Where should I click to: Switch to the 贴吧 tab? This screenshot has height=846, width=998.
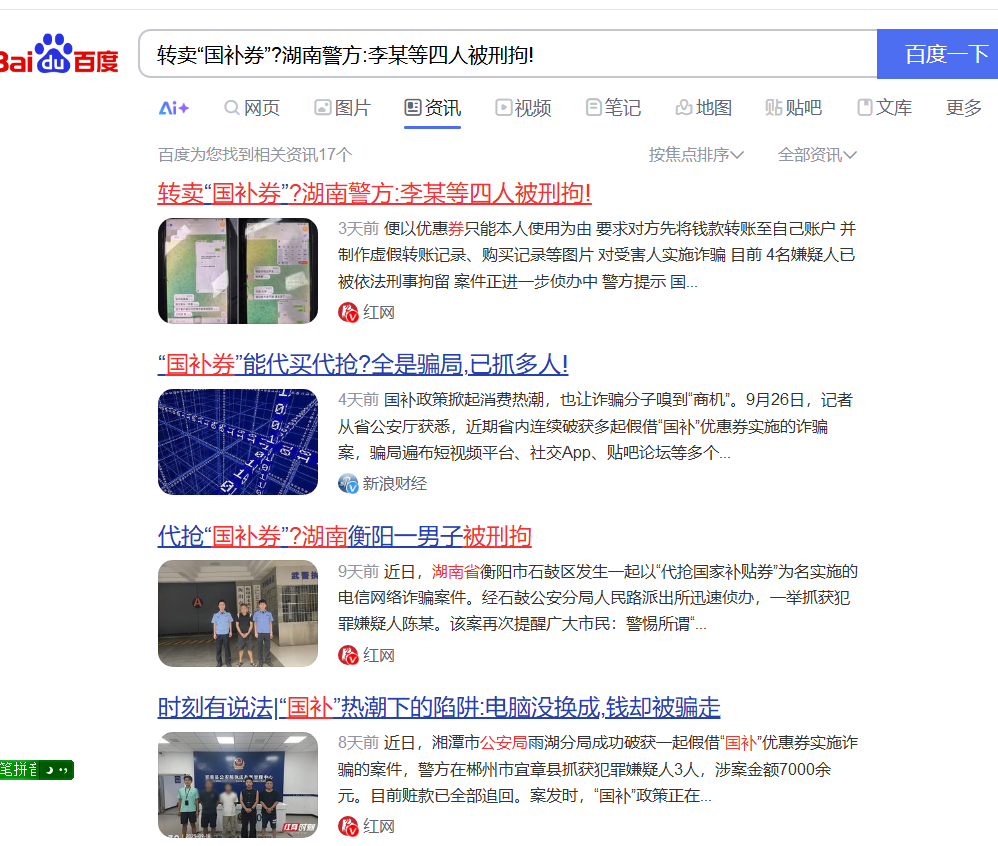click(793, 108)
